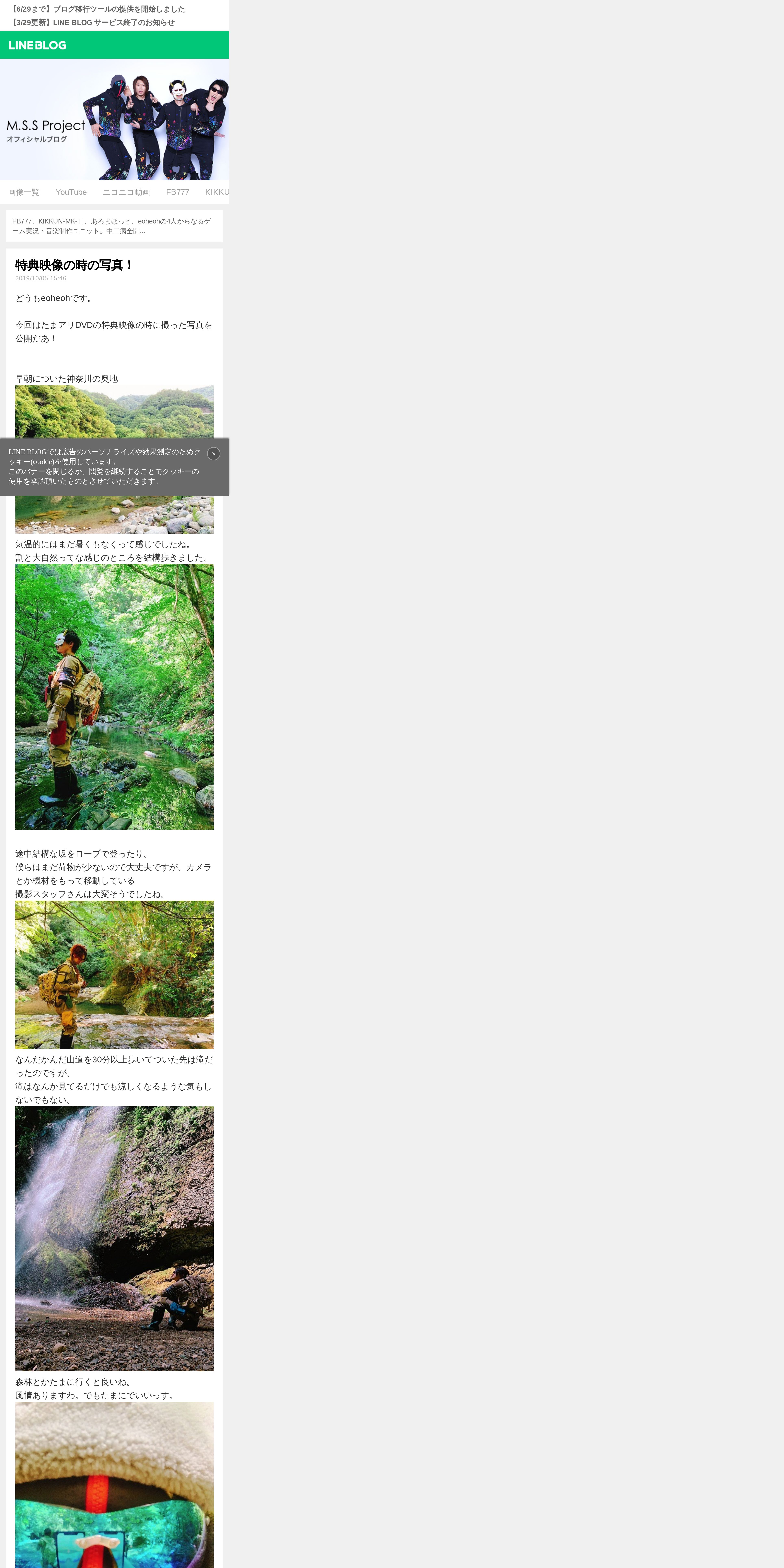Dismiss the cookie notice banner
784x1568 pixels.
pyautogui.click(x=214, y=453)
